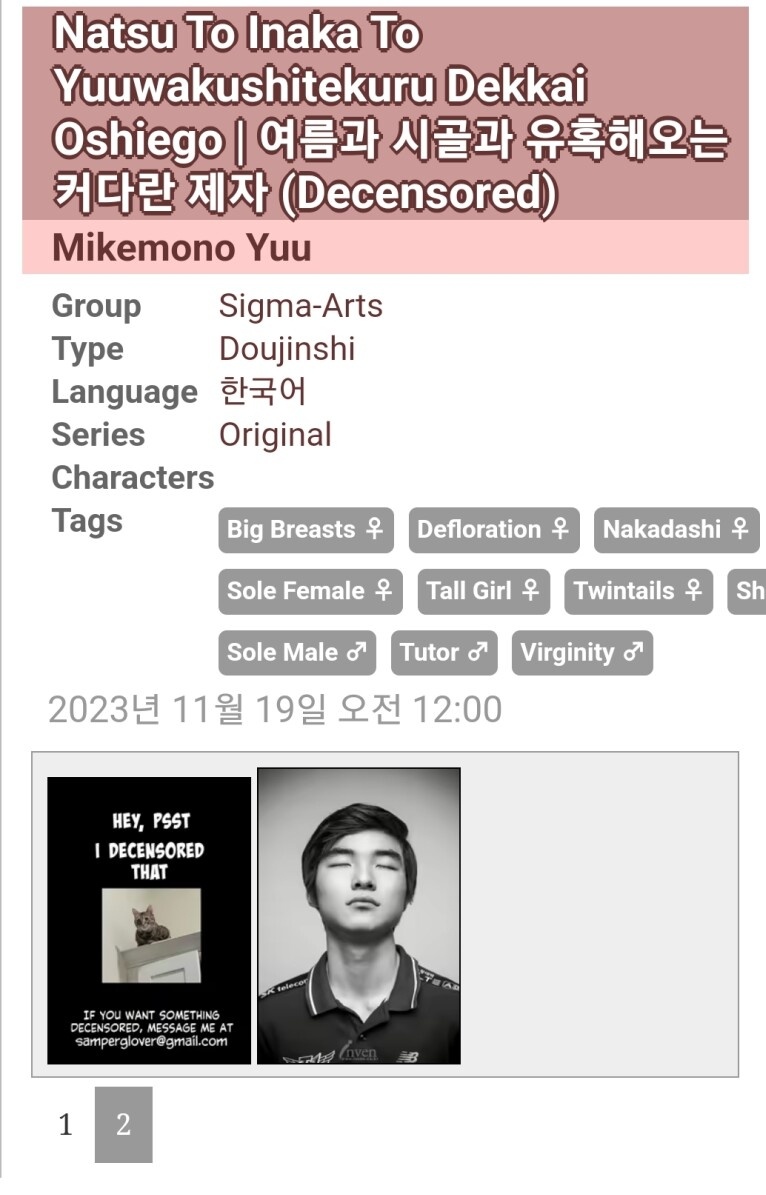Screen dimensions: 766x1195
Task: Open the black-and-white portrait thumbnail
Action: (x=359, y=916)
